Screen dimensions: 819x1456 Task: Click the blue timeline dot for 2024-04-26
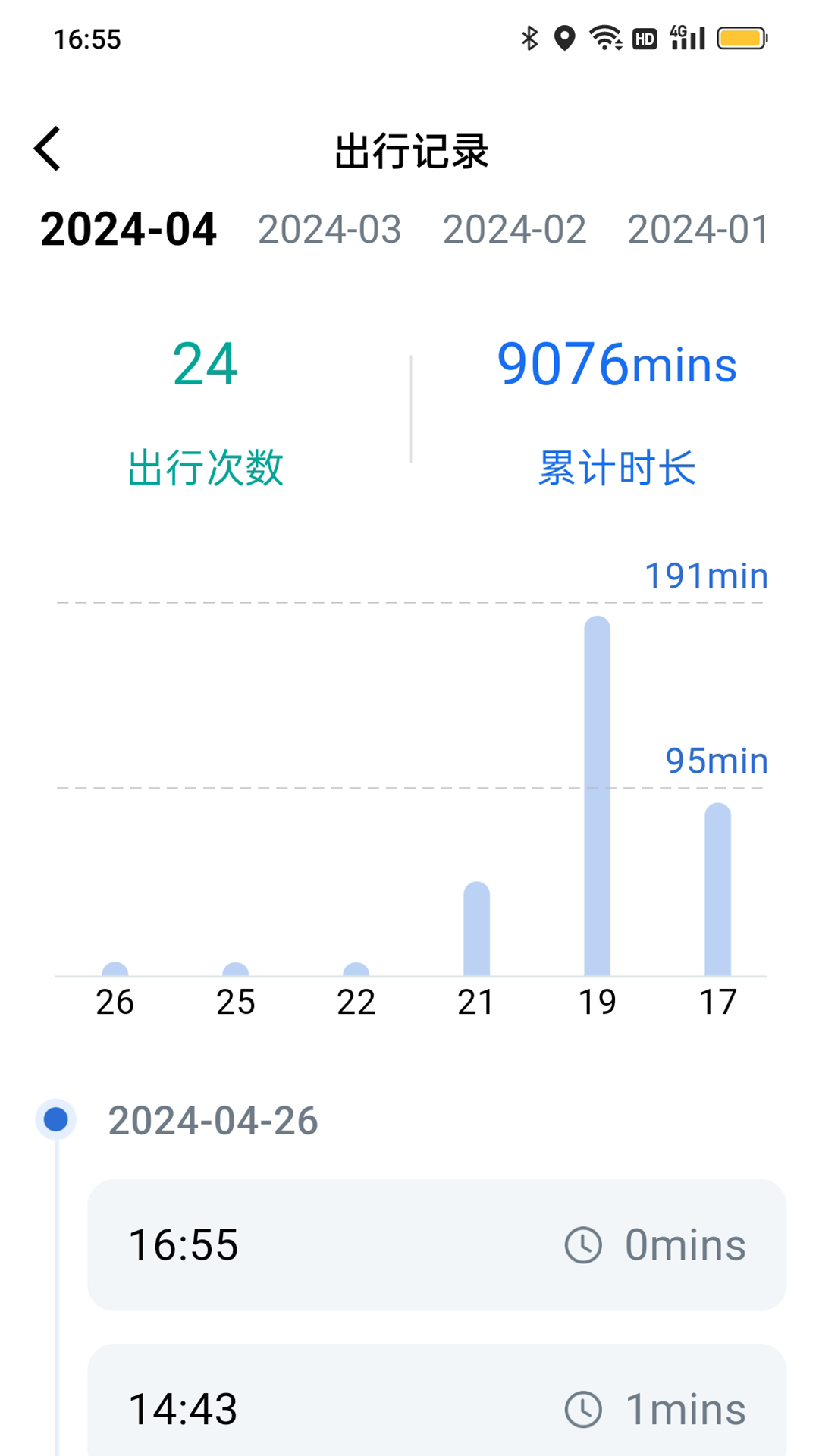click(x=55, y=1119)
